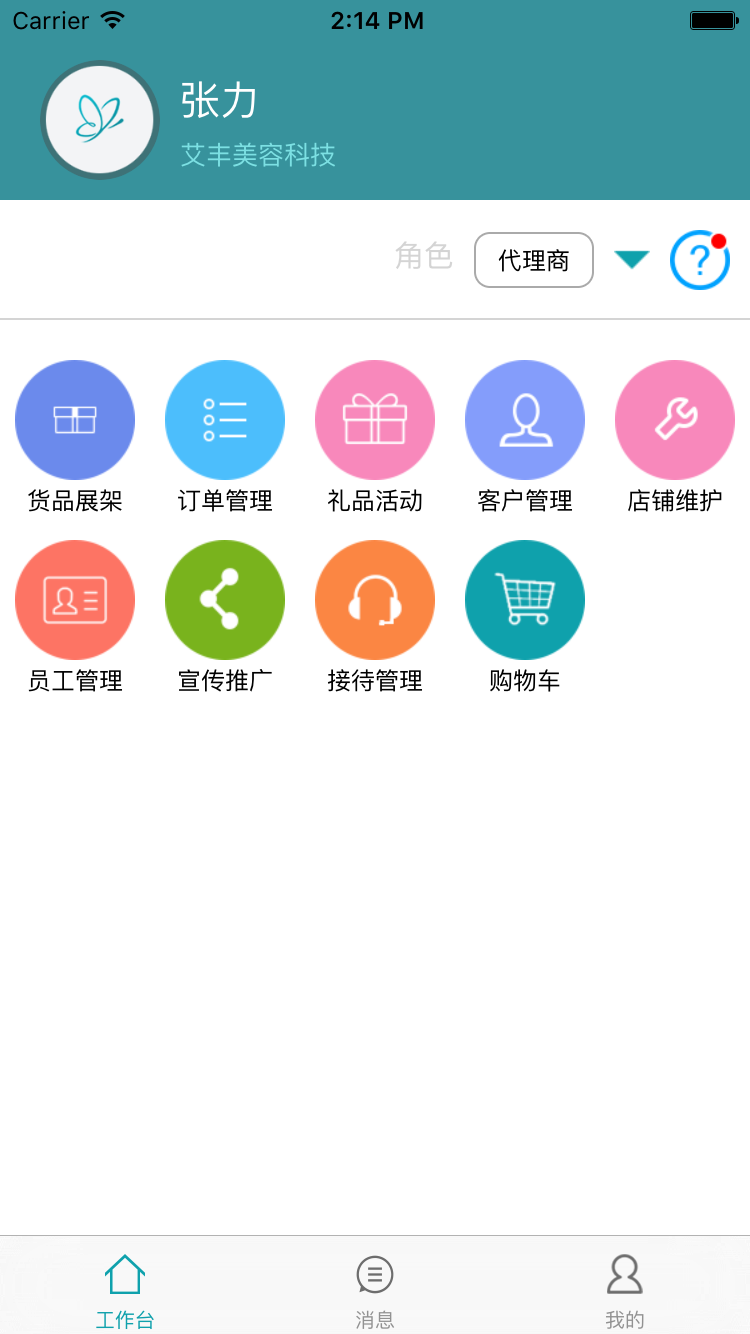The image size is (750, 1334).
Task: Launch 客户管理
Action: click(525, 420)
